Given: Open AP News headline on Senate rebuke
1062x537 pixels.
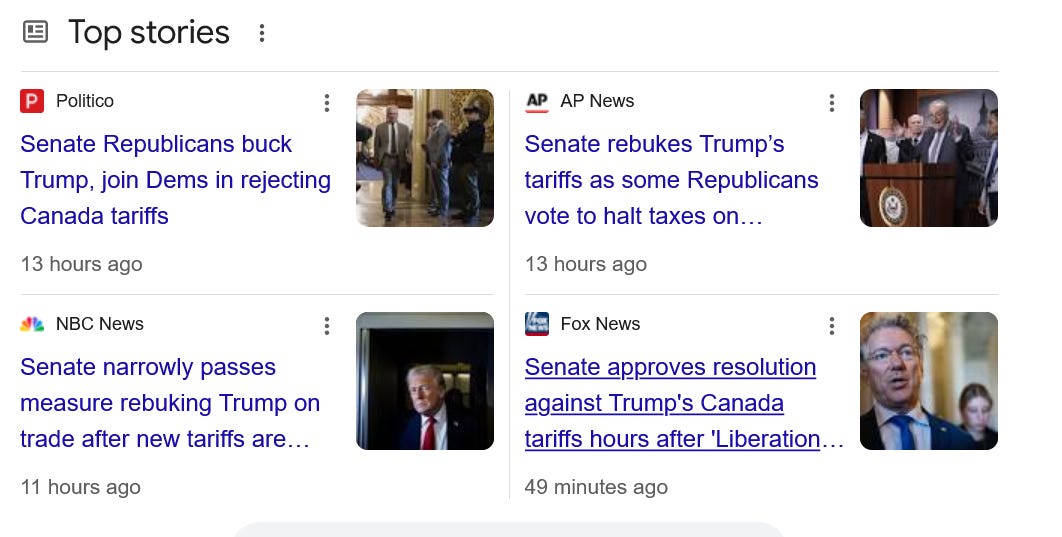Looking at the screenshot, I should pos(670,180).
